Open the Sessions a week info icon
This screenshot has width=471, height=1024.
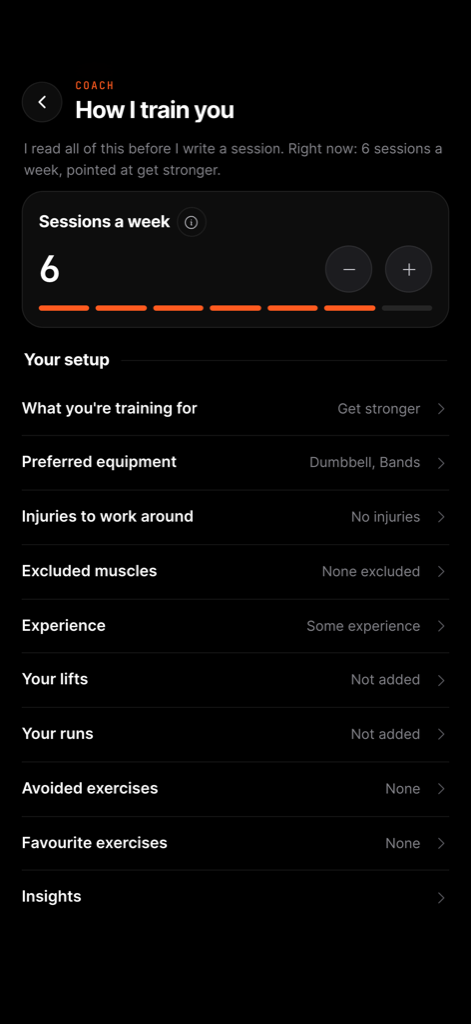point(191,223)
